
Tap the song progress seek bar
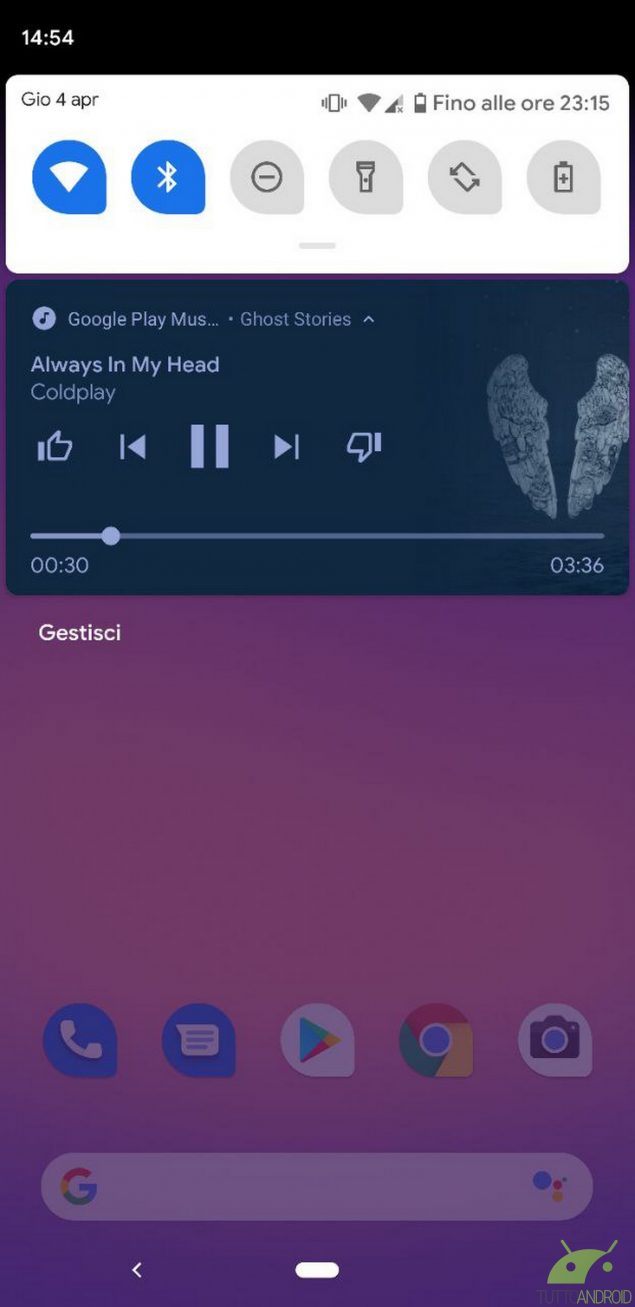coord(317,536)
